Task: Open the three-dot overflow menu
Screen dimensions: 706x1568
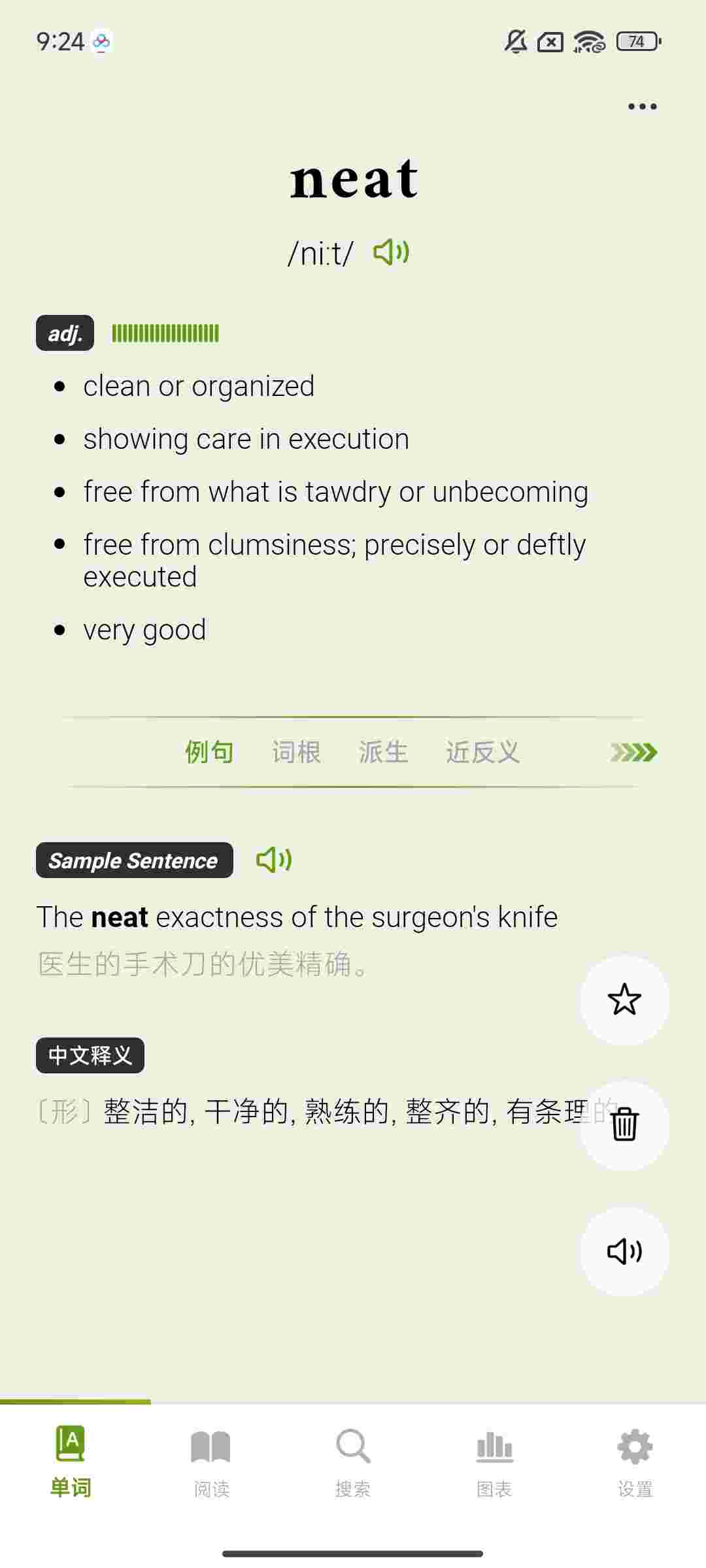Action: click(x=642, y=106)
